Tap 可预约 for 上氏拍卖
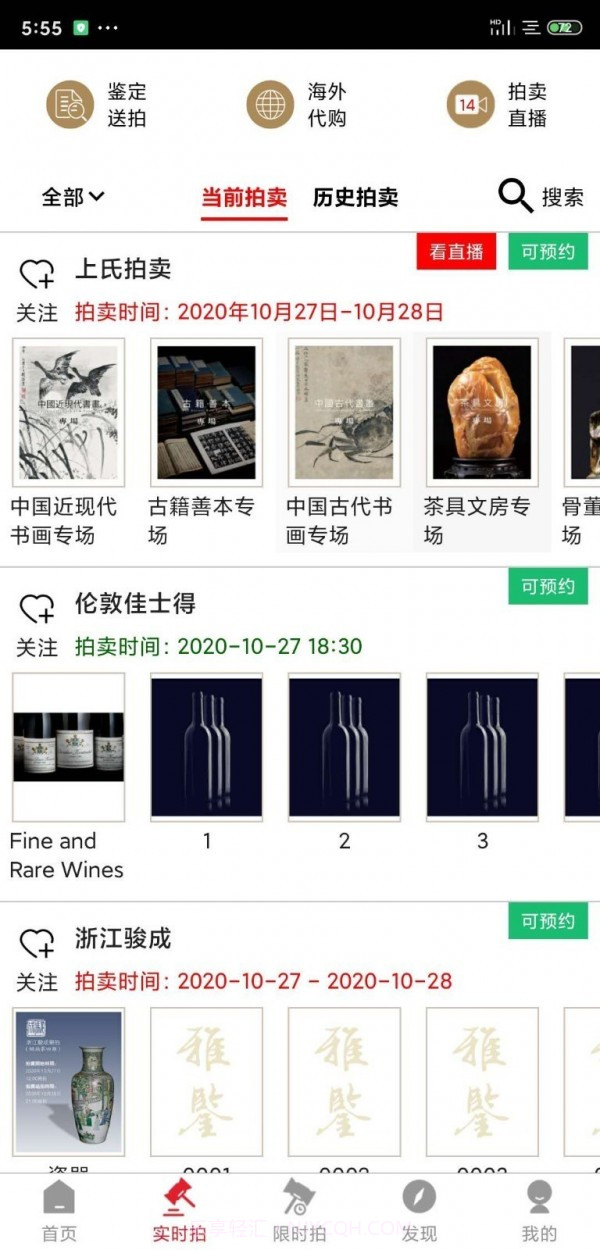This screenshot has height=1250, width=600. click(548, 252)
